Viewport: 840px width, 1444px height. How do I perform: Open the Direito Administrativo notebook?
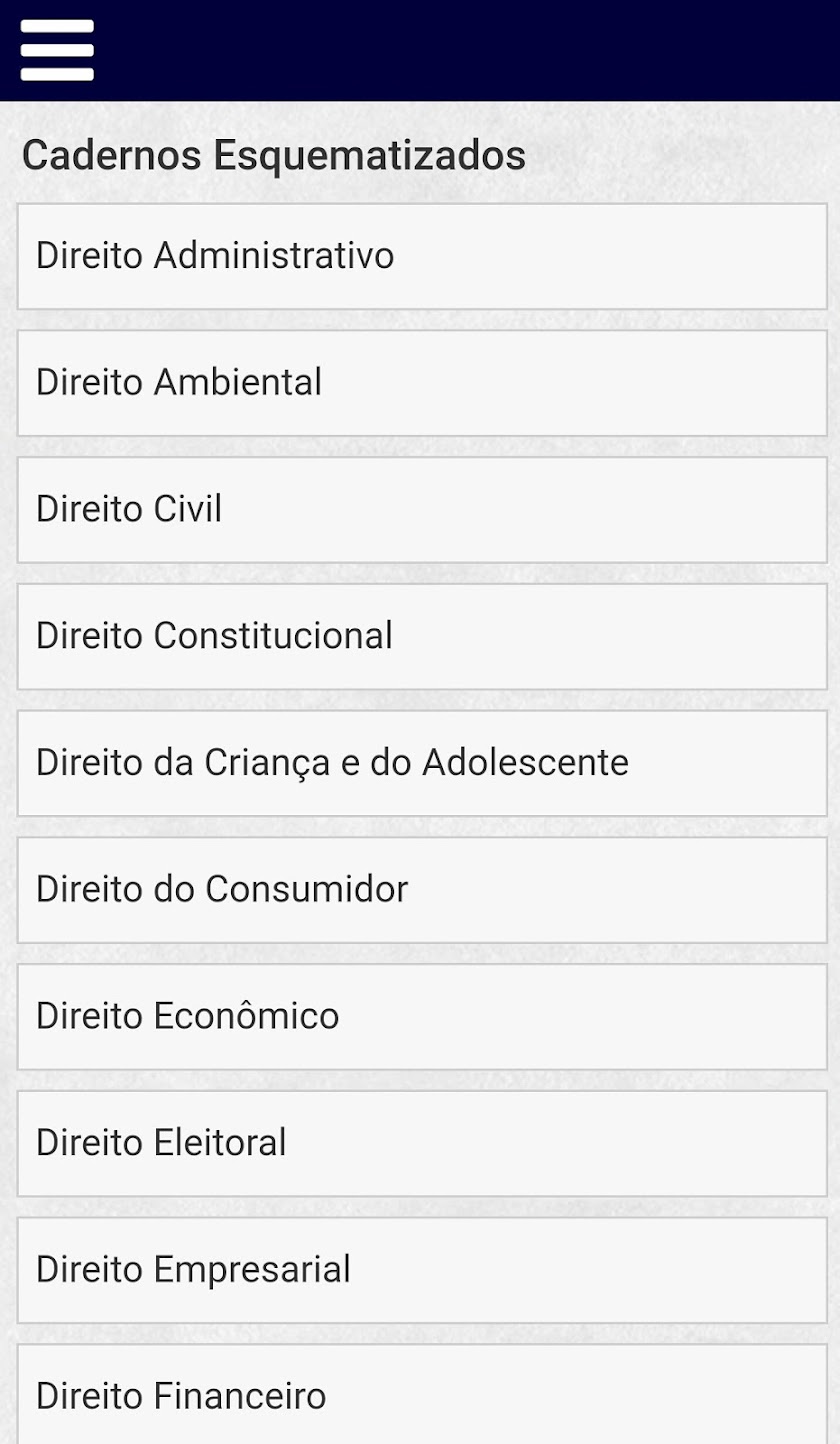pyautogui.click(x=421, y=256)
